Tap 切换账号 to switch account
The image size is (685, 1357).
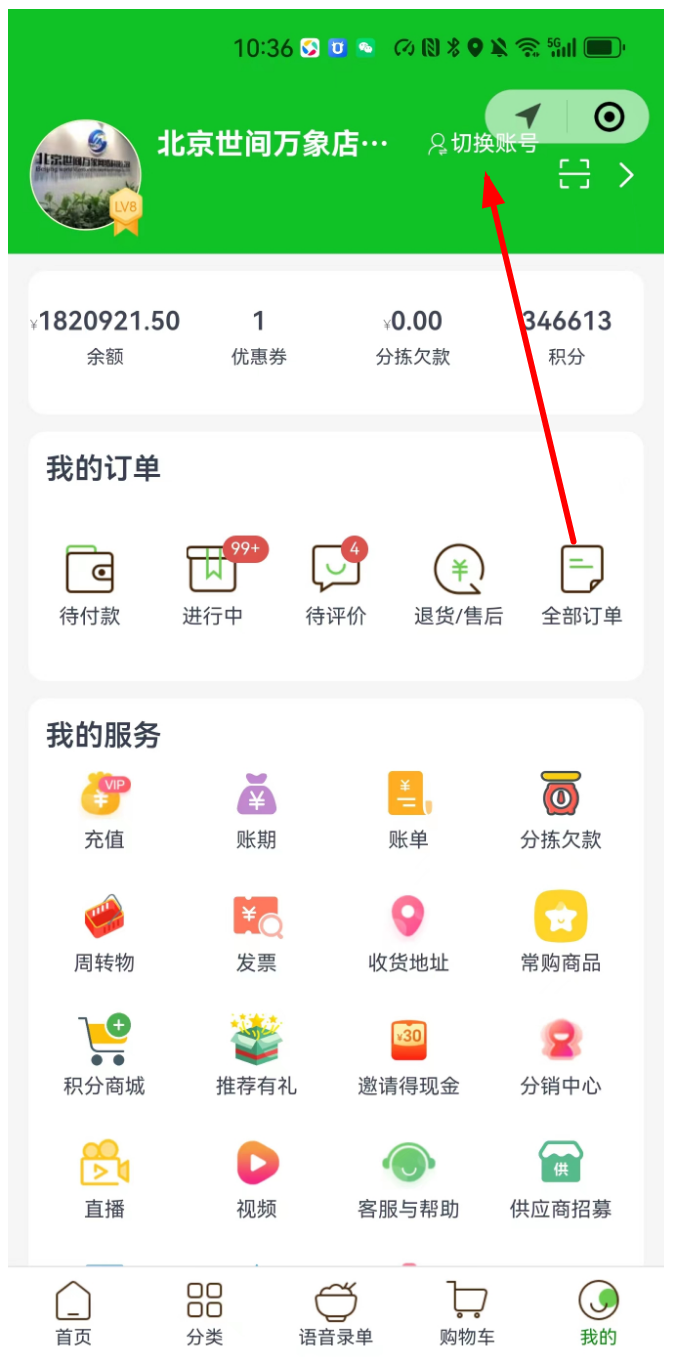coord(483,144)
